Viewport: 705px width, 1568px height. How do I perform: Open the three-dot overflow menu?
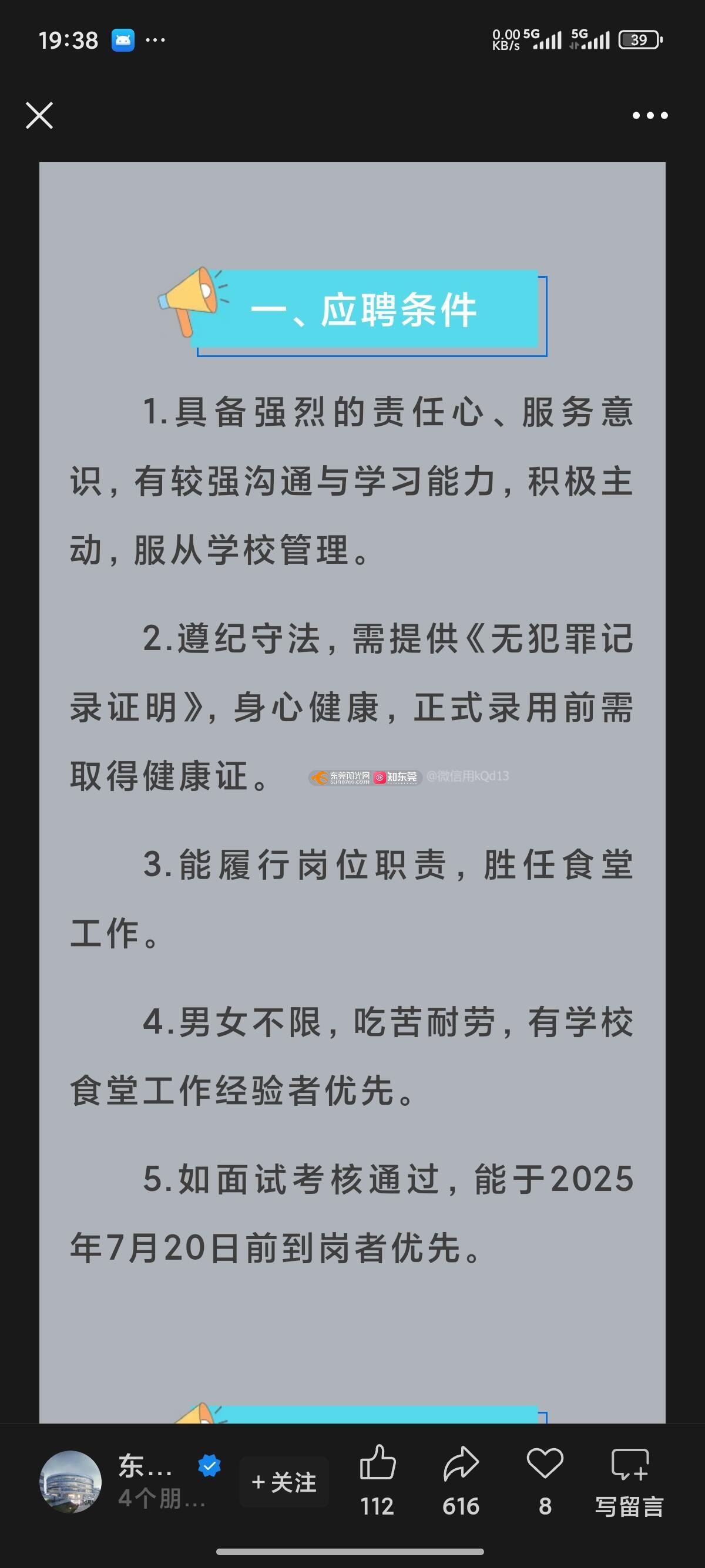pos(650,116)
